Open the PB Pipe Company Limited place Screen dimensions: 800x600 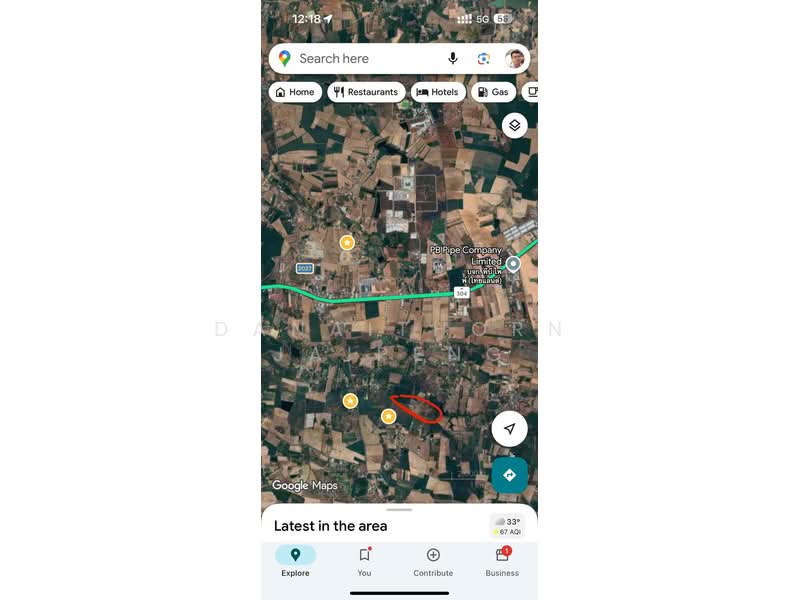tap(513, 264)
